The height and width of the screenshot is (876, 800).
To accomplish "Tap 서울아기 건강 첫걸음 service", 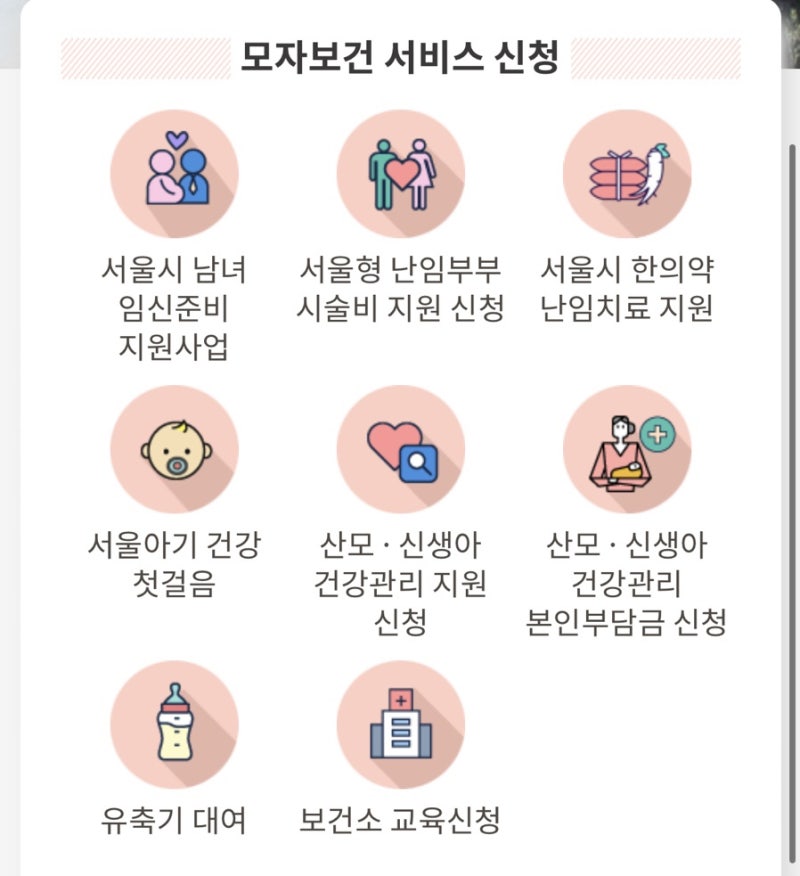I will (174, 449).
